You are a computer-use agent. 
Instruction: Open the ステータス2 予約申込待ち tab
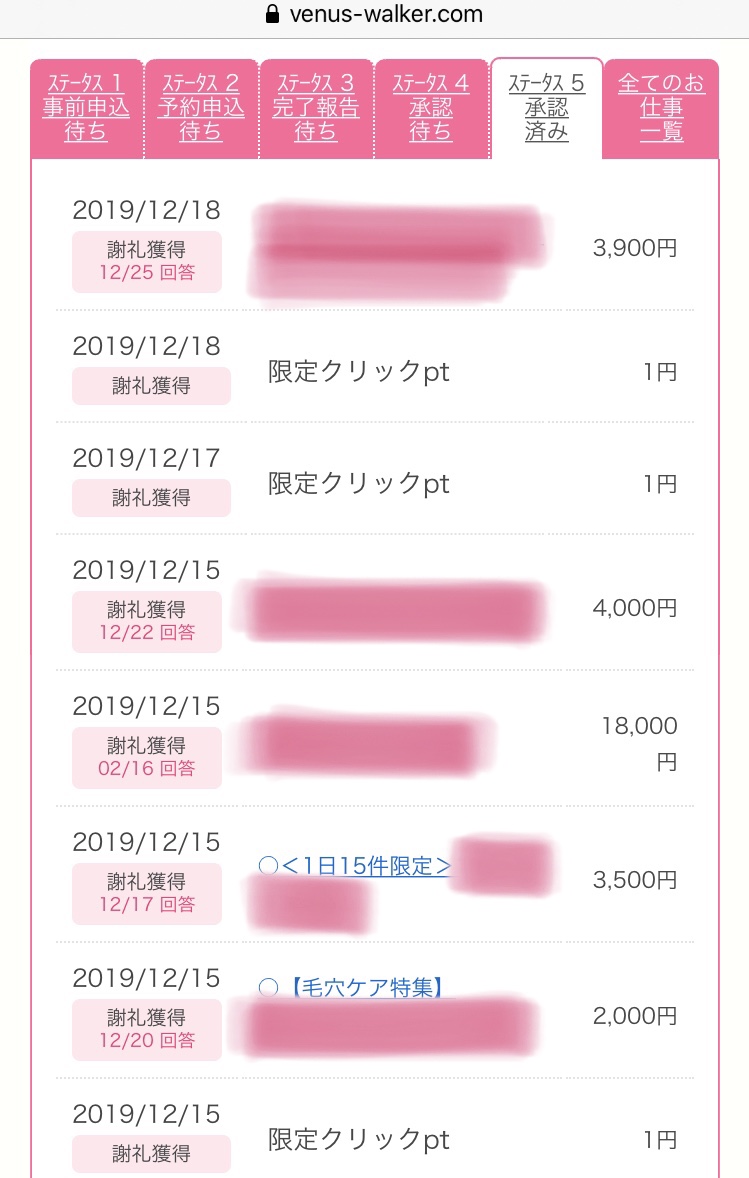[x=201, y=108]
